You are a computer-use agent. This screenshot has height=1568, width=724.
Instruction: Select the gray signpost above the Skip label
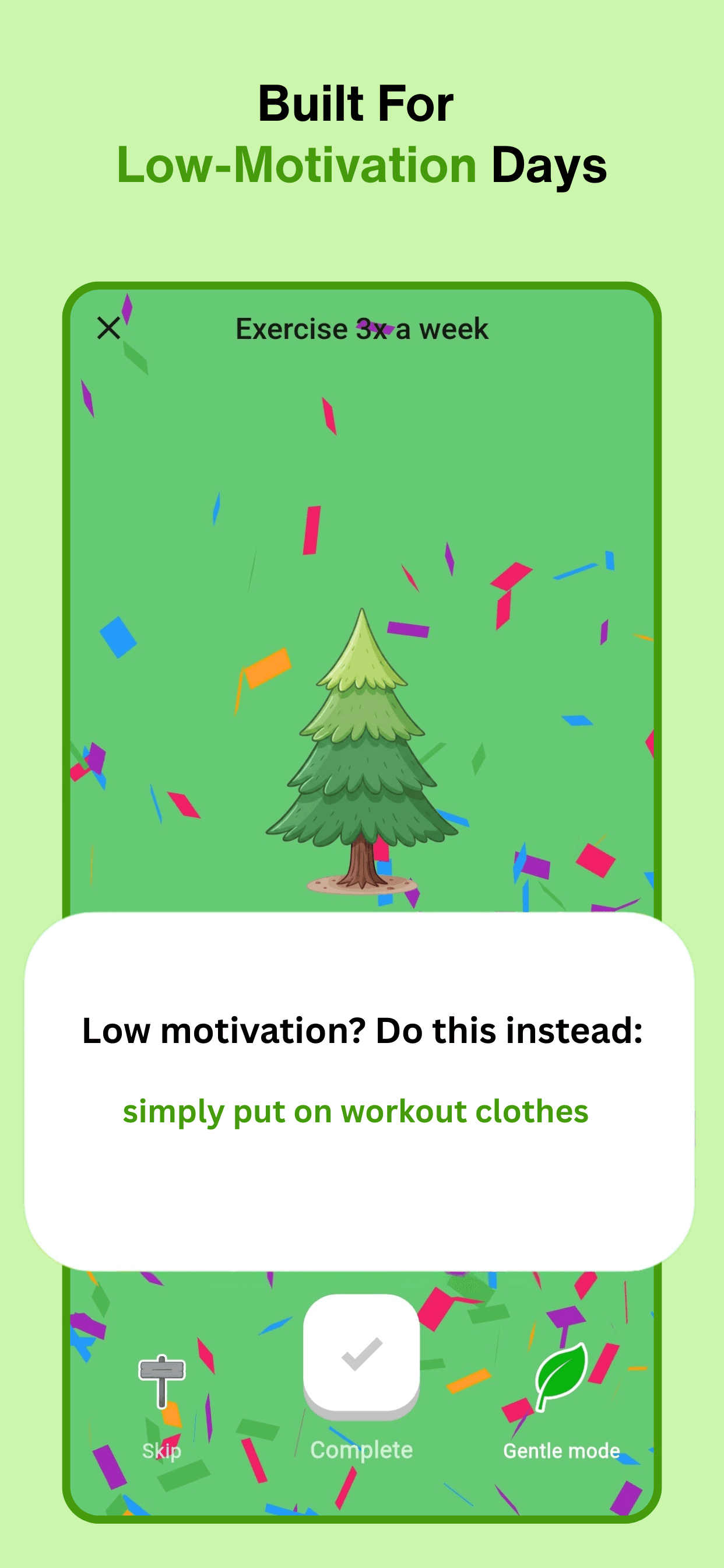[x=161, y=1370]
